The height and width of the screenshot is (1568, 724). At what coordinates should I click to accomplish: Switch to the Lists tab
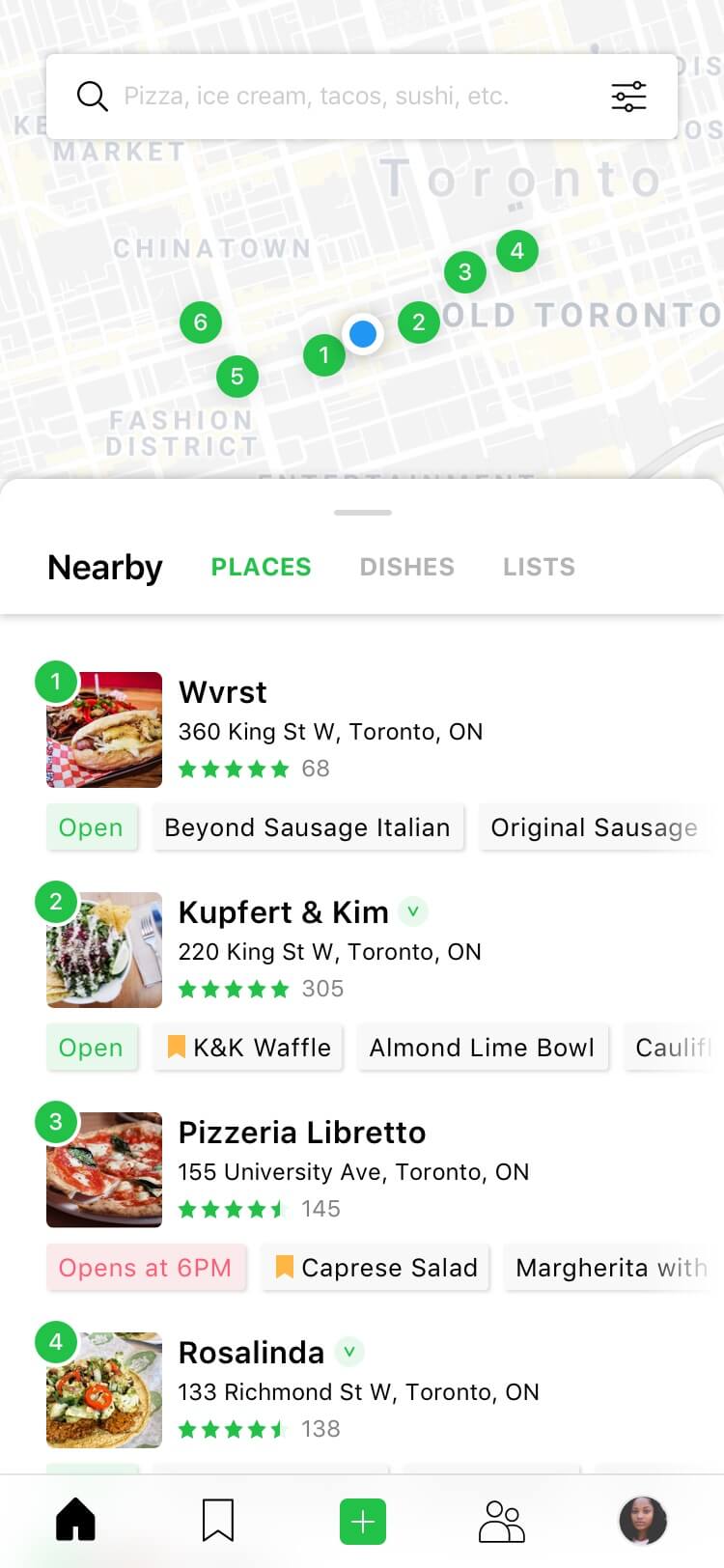539,567
